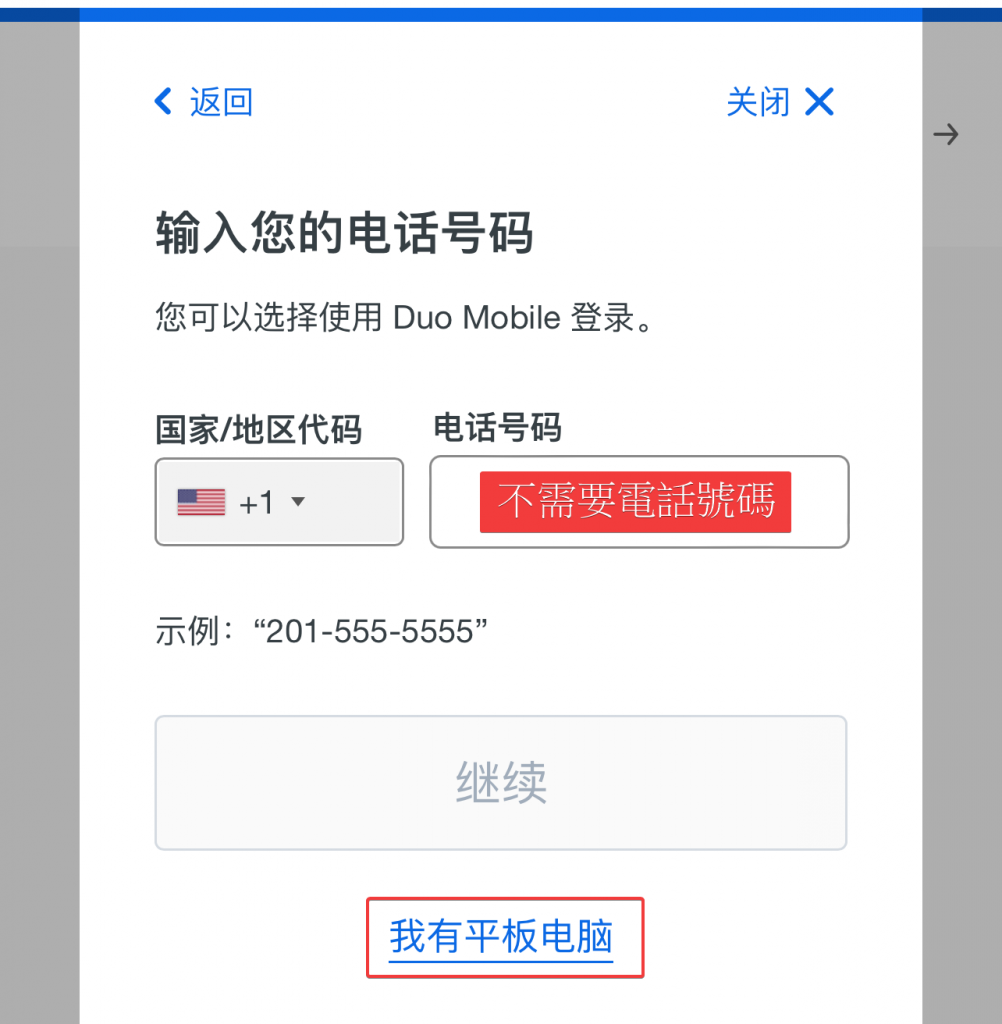Image resolution: width=1002 pixels, height=1024 pixels.
Task: Open the 国家/地区代码 +1 dropdown
Action: [279, 502]
